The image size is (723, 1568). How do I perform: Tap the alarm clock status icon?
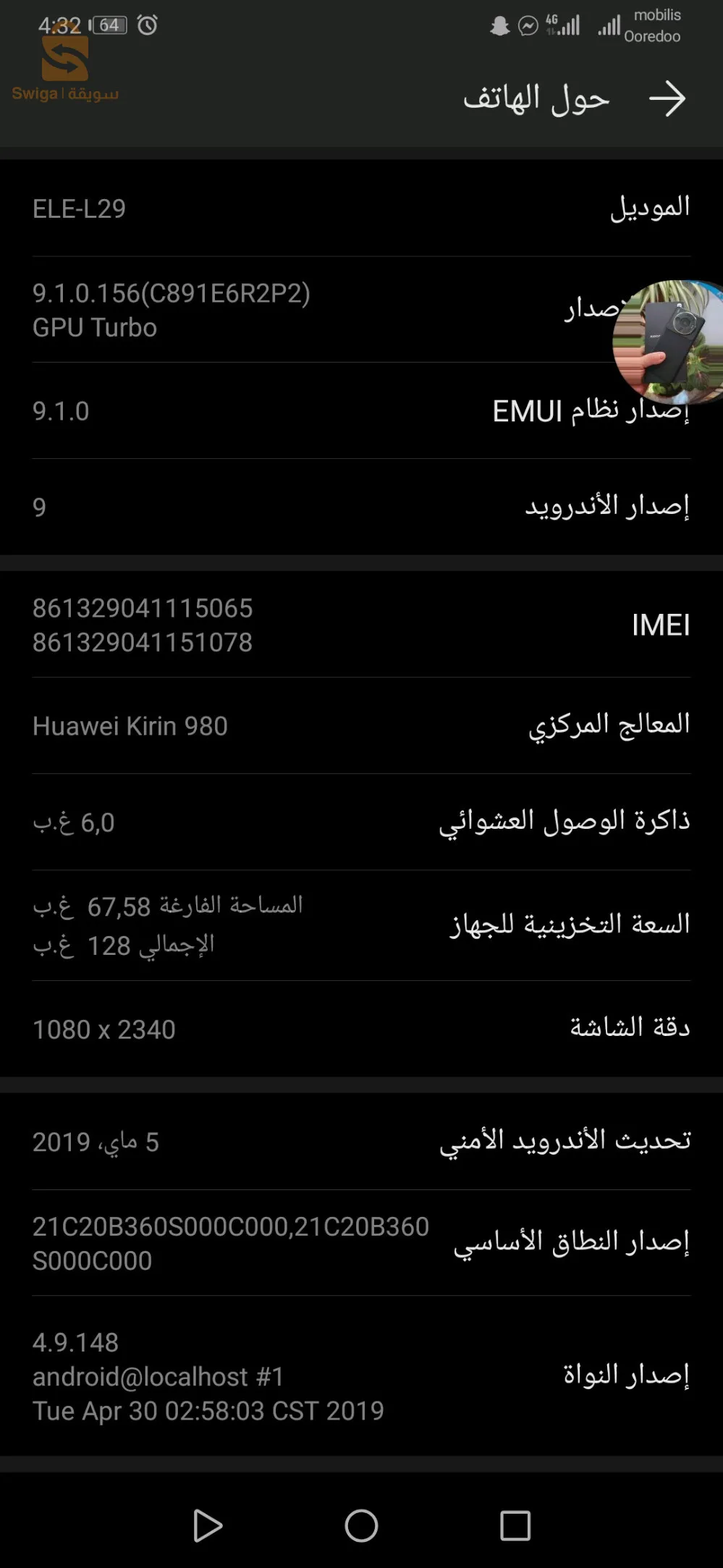(147, 25)
